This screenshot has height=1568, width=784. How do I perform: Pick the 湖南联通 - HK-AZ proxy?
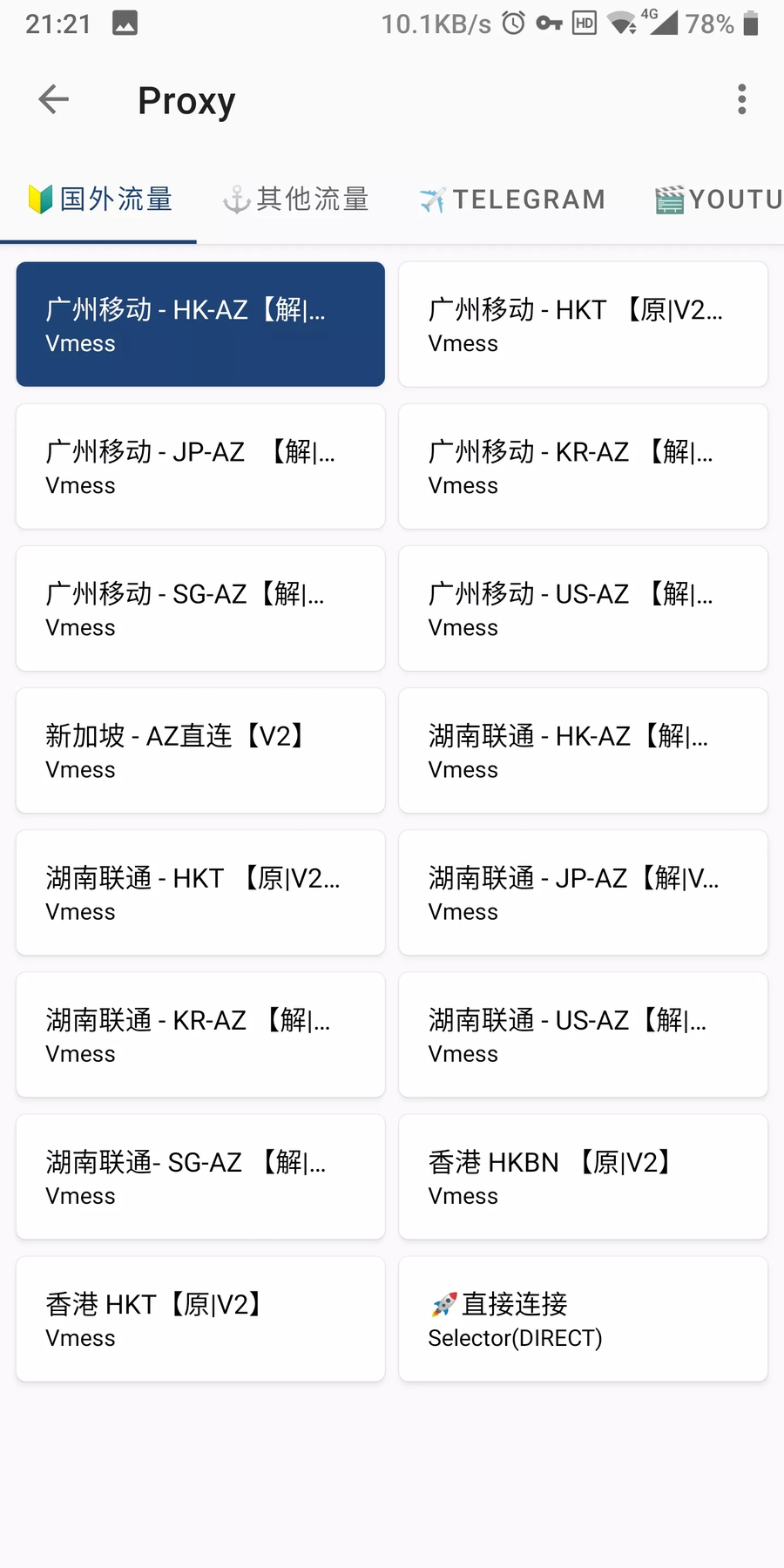583,750
